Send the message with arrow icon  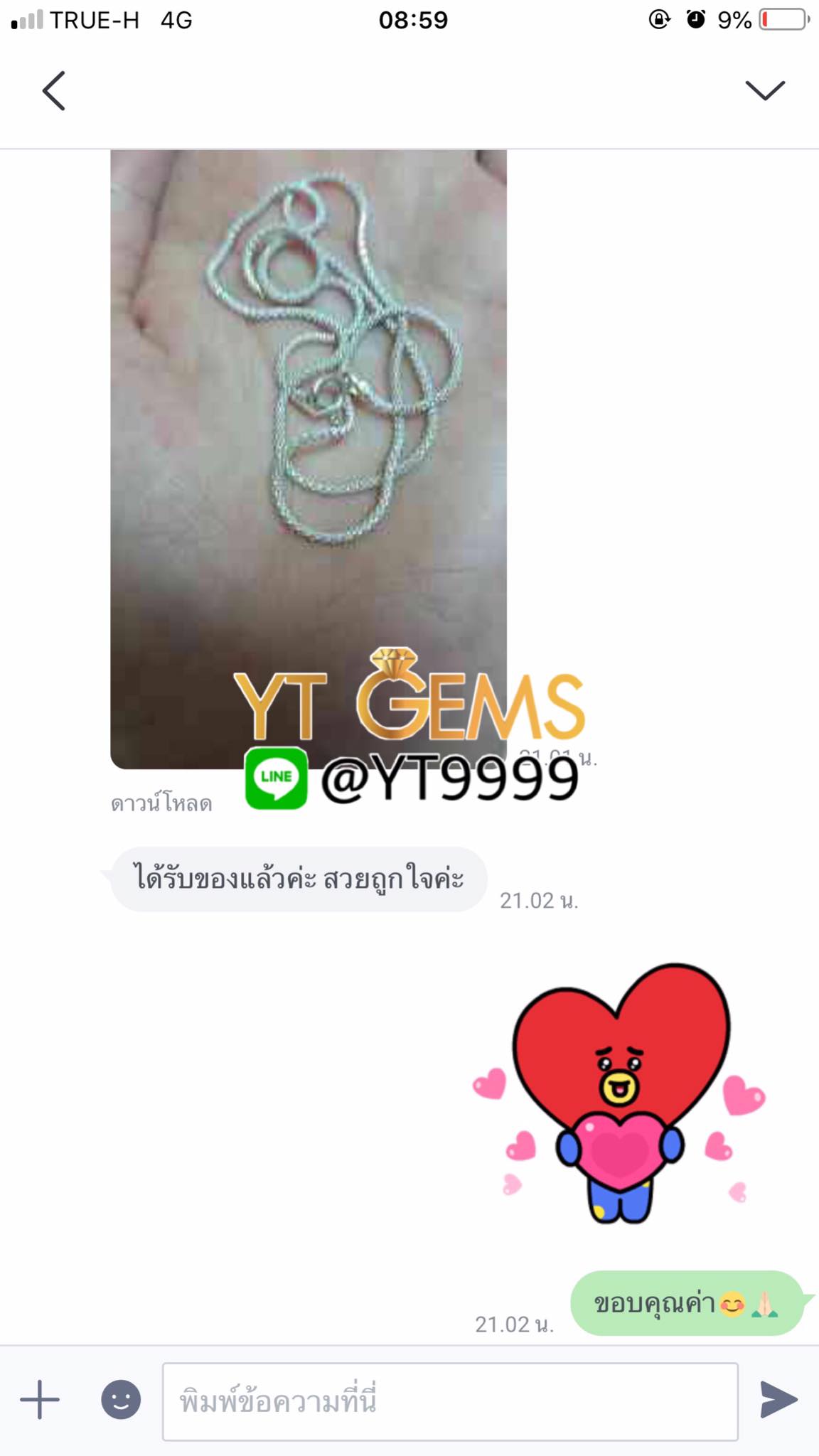coord(778,1400)
